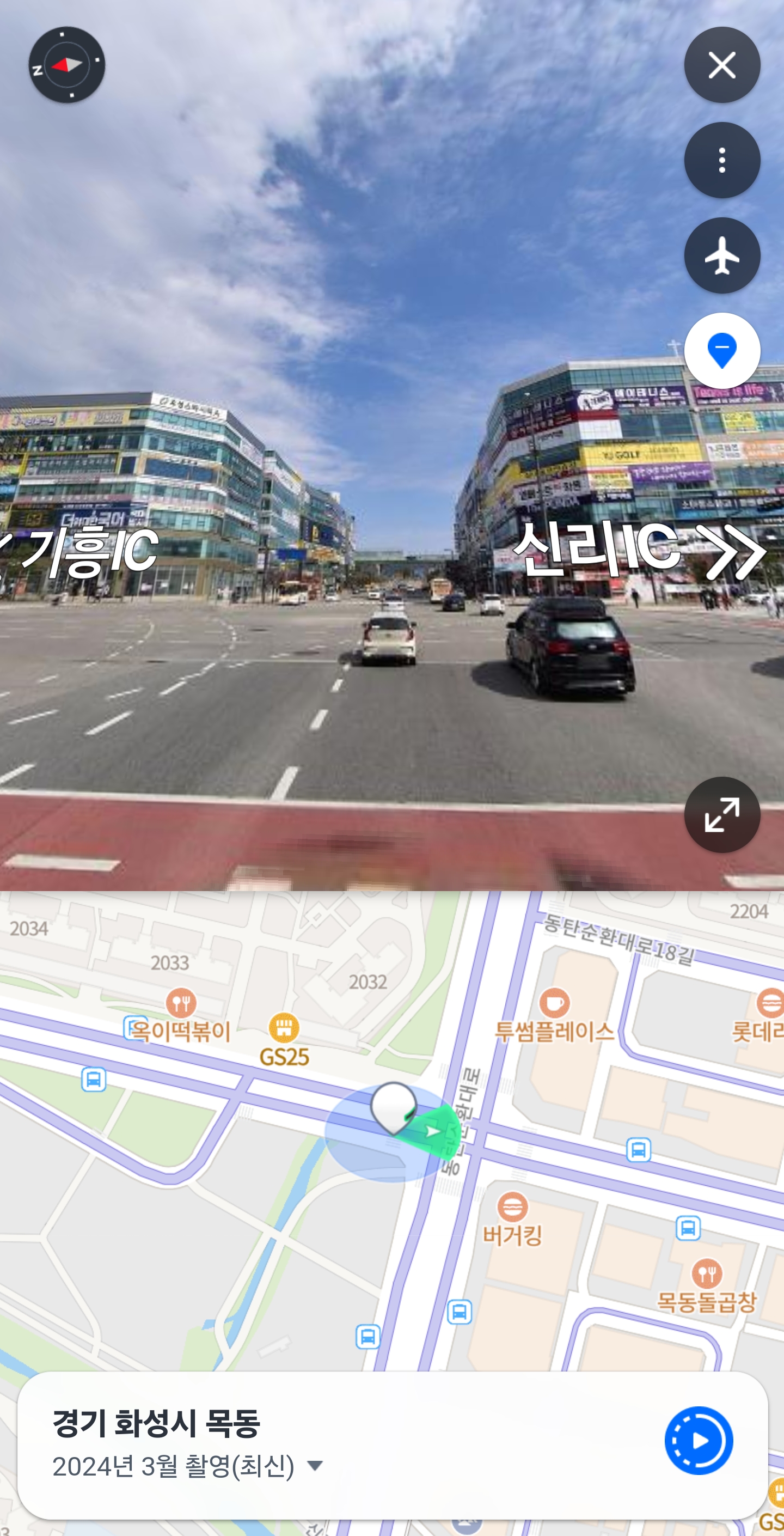Open the 옥이떡볶이 restaurant marker

coord(181,1003)
